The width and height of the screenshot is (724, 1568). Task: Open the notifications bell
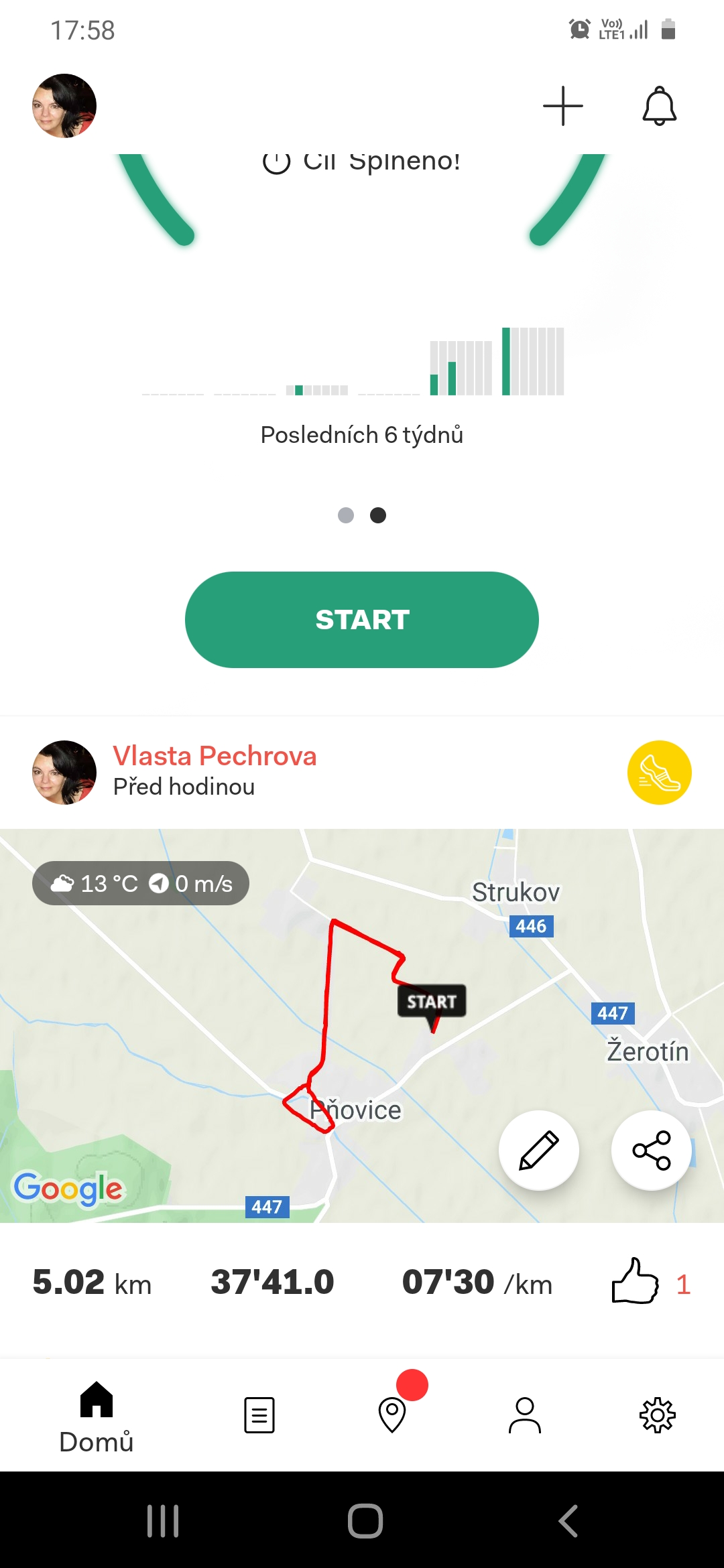[660, 106]
